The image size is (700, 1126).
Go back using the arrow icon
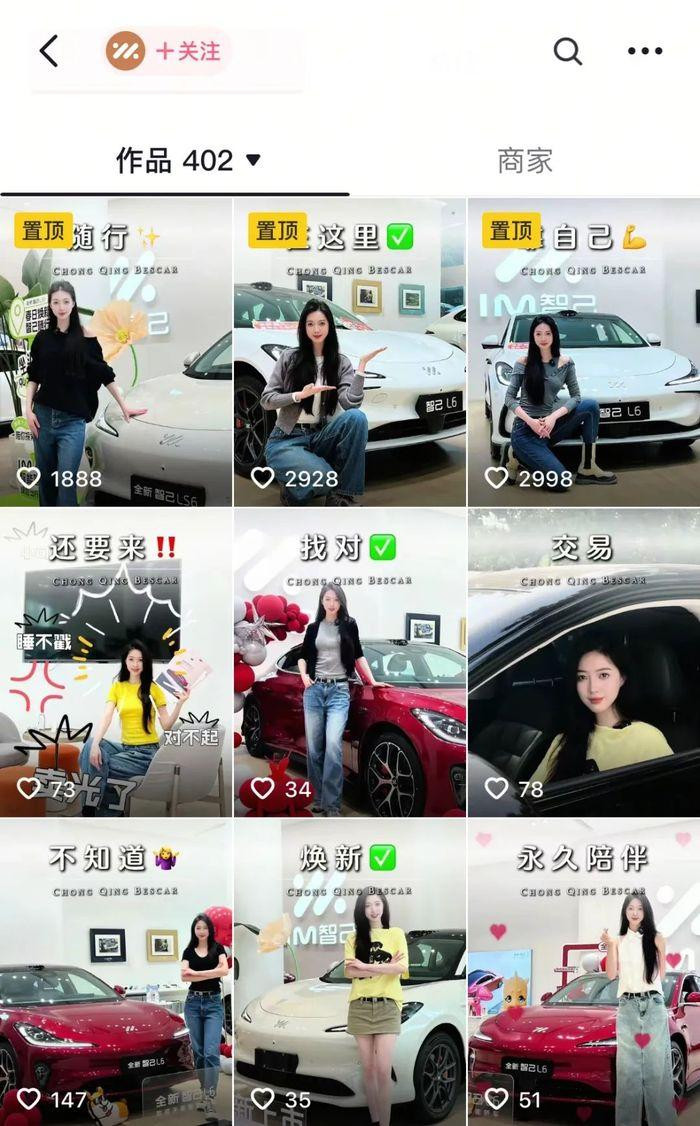(49, 51)
